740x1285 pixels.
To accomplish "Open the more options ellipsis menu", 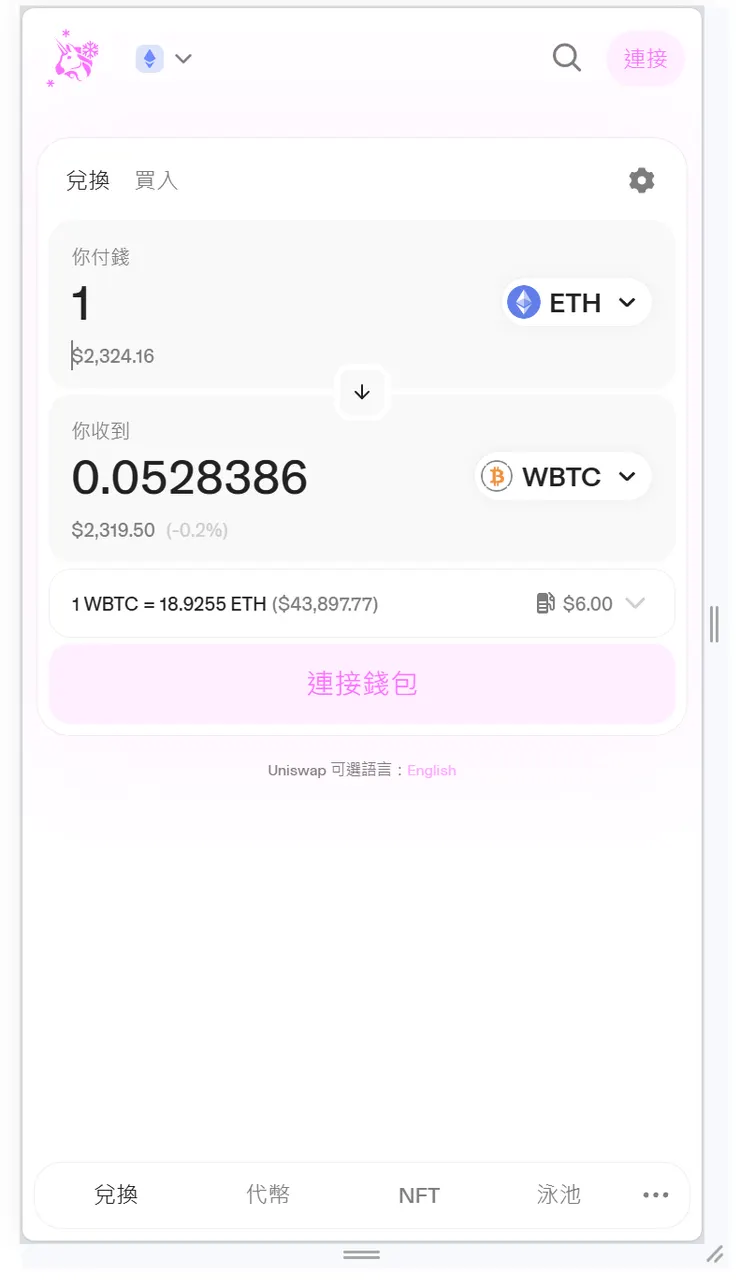I will pos(655,1195).
